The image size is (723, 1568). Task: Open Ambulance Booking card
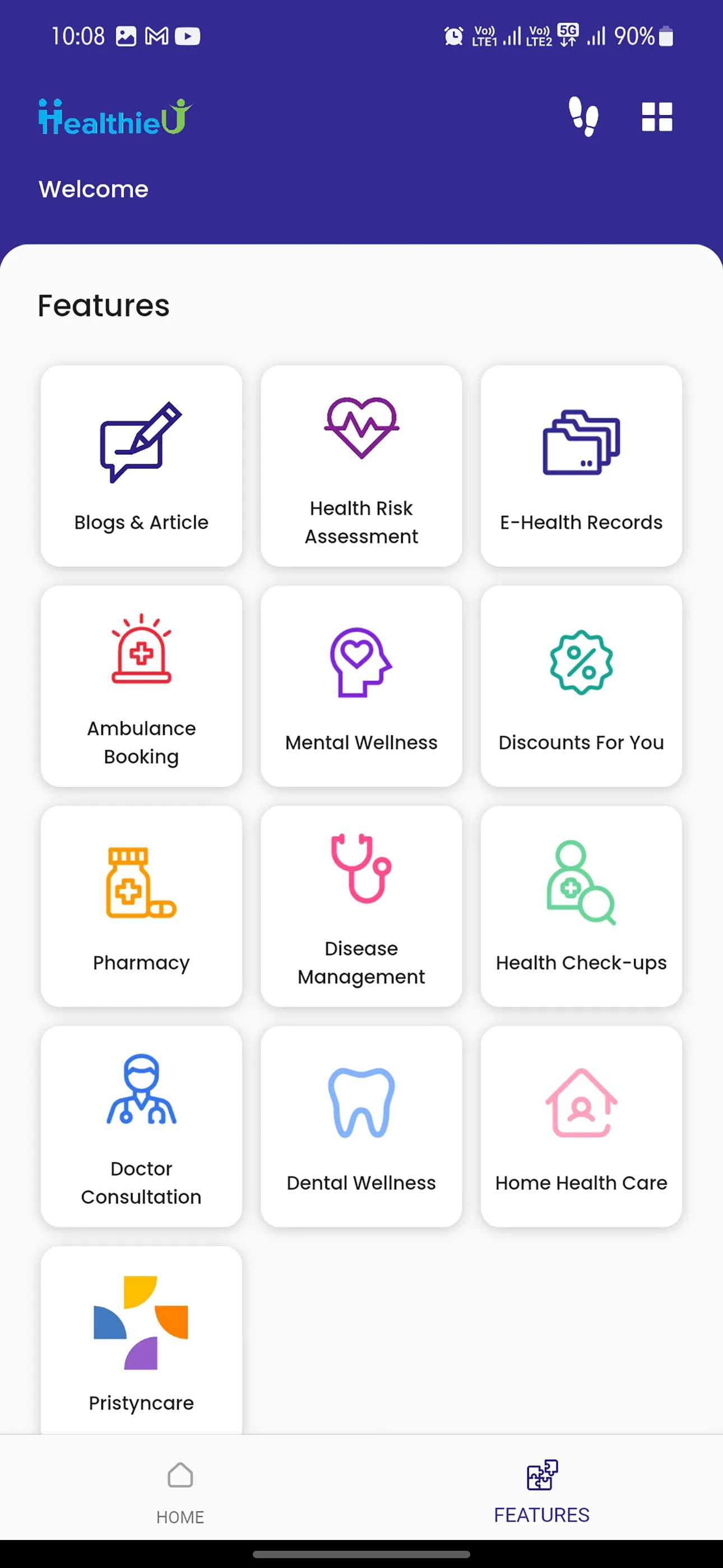tap(141, 686)
